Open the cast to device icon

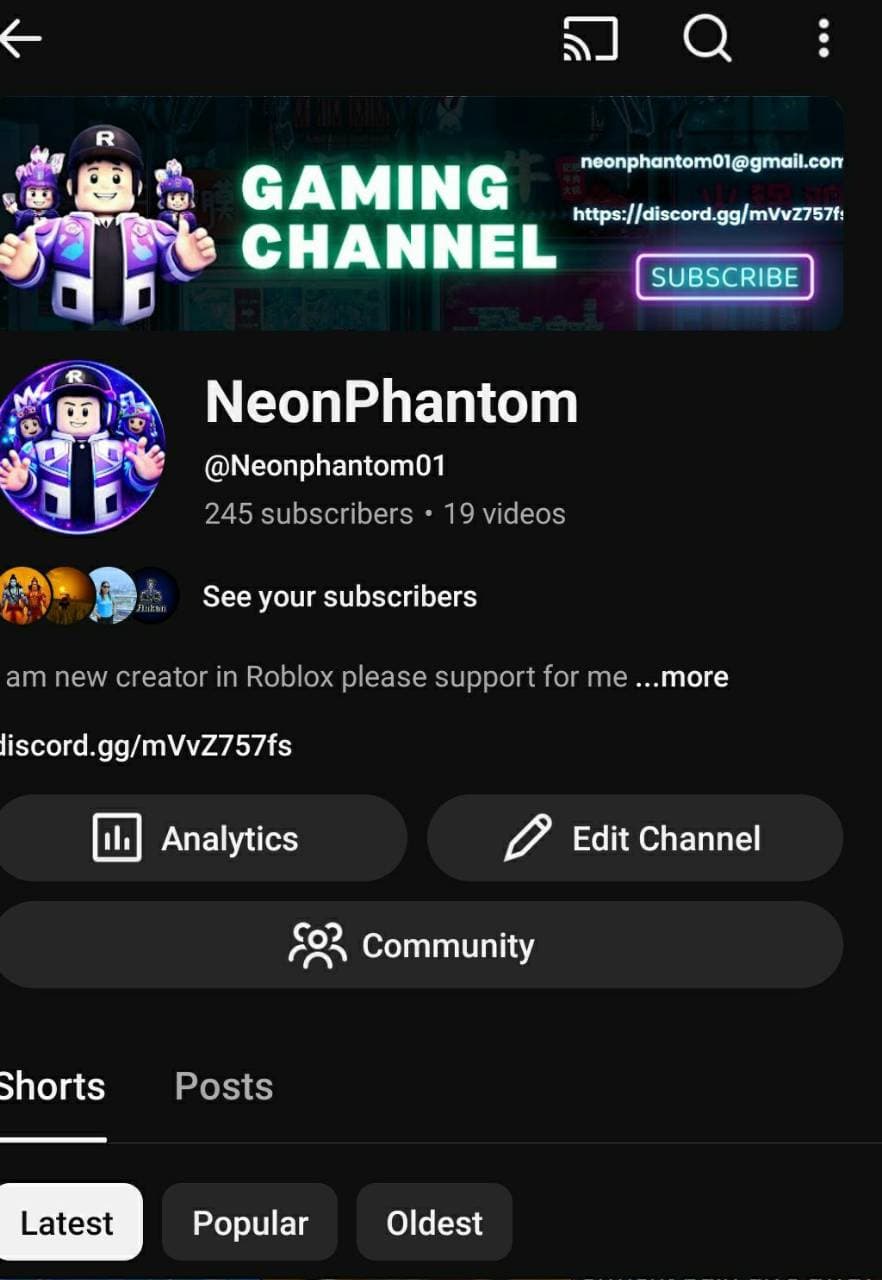[590, 40]
